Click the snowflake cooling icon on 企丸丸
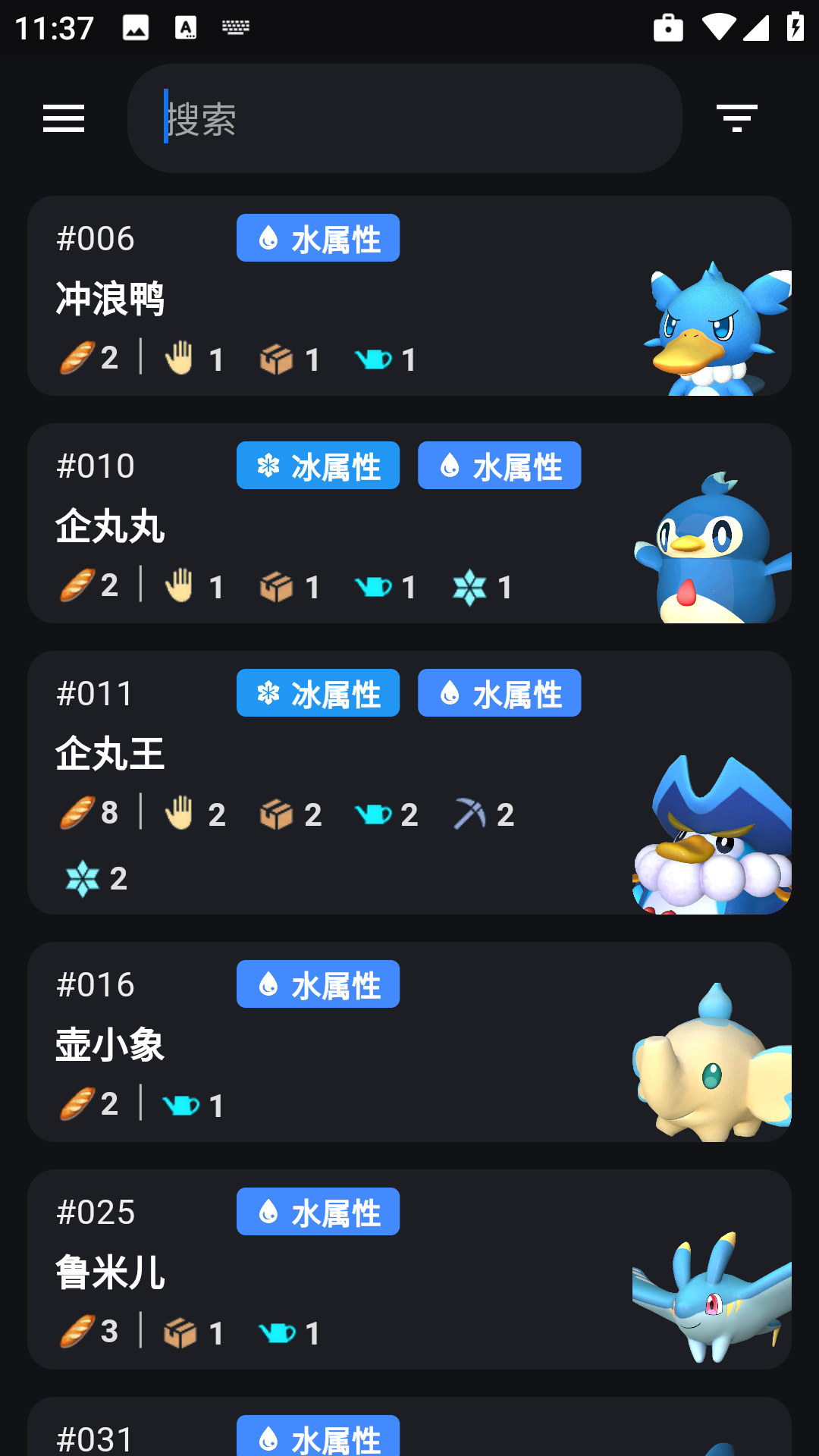The image size is (819, 1456). pyautogui.click(x=471, y=588)
